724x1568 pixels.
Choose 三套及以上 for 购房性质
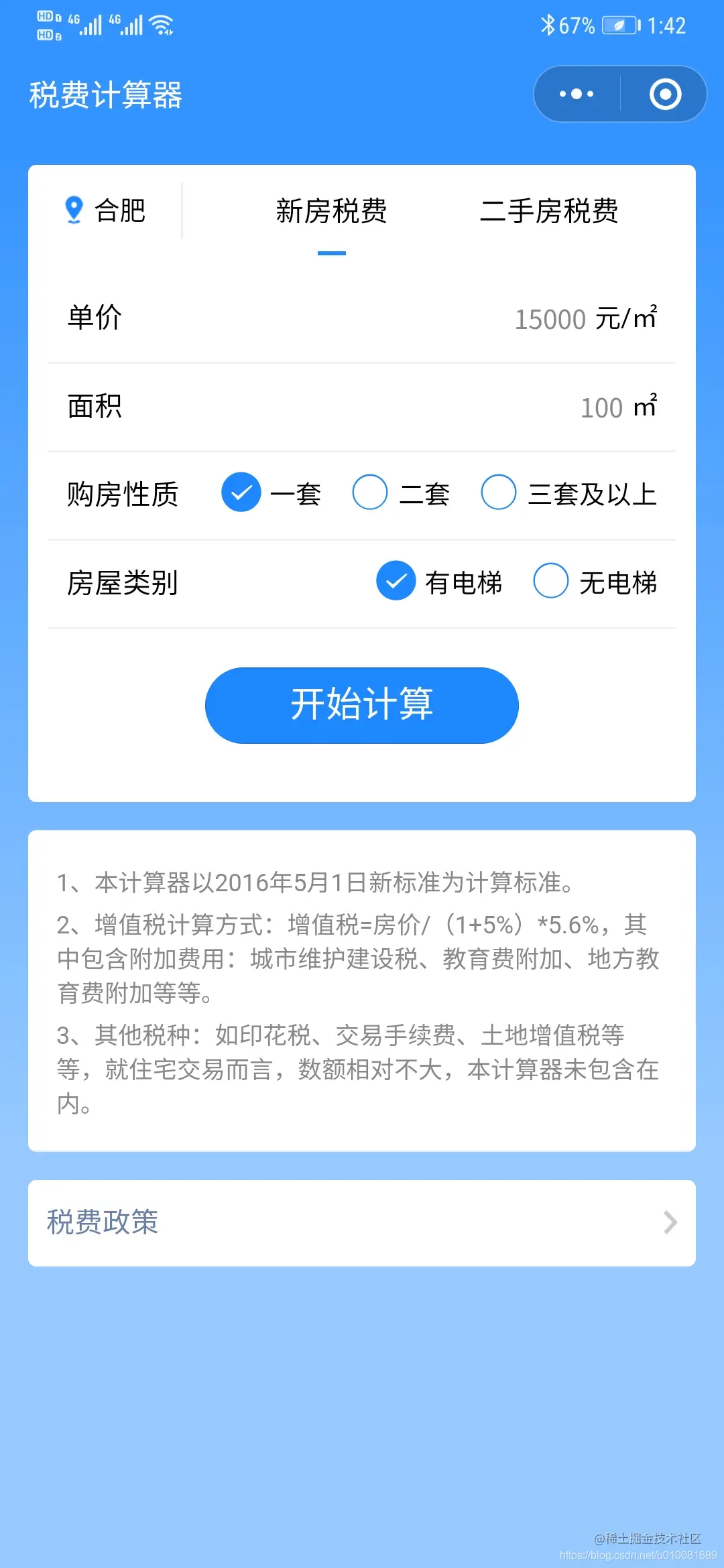[499, 493]
